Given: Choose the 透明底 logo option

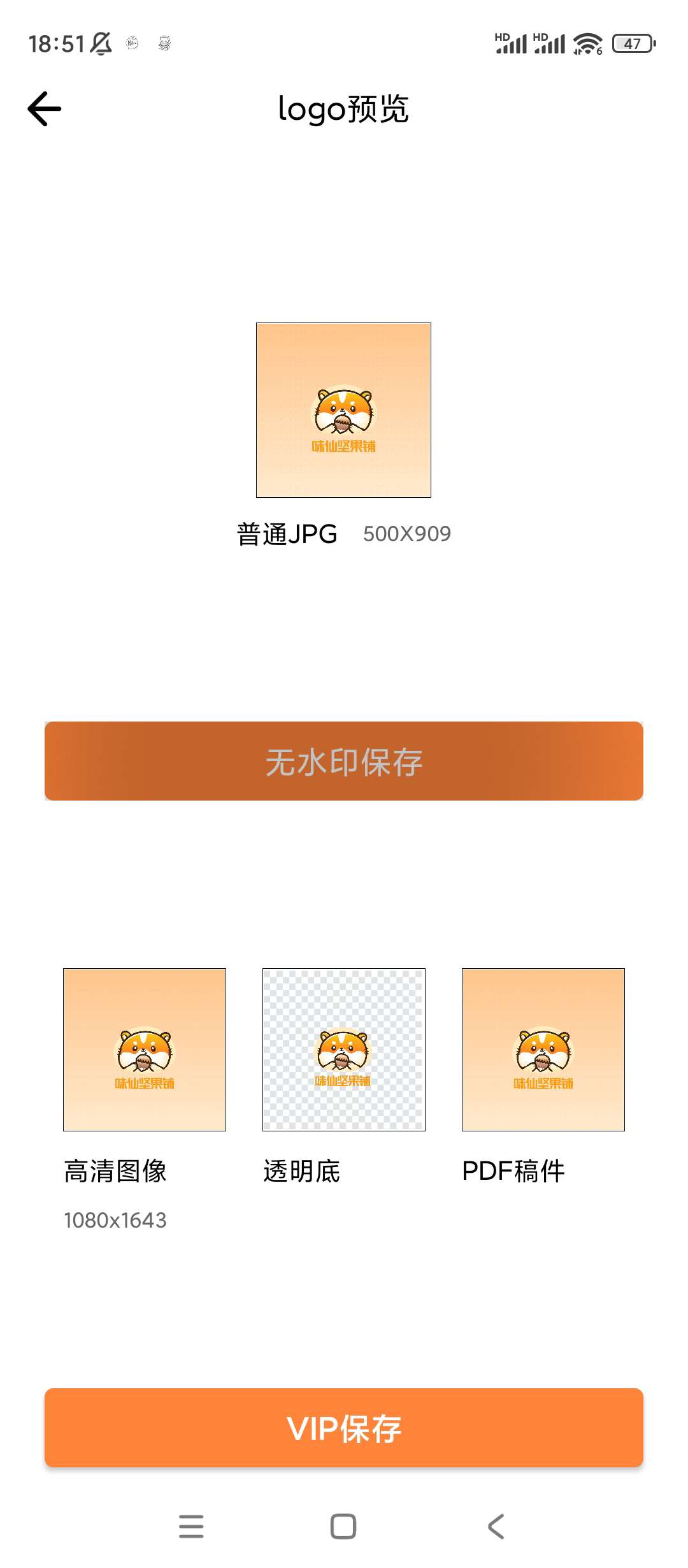Looking at the screenshot, I should coord(344,1050).
